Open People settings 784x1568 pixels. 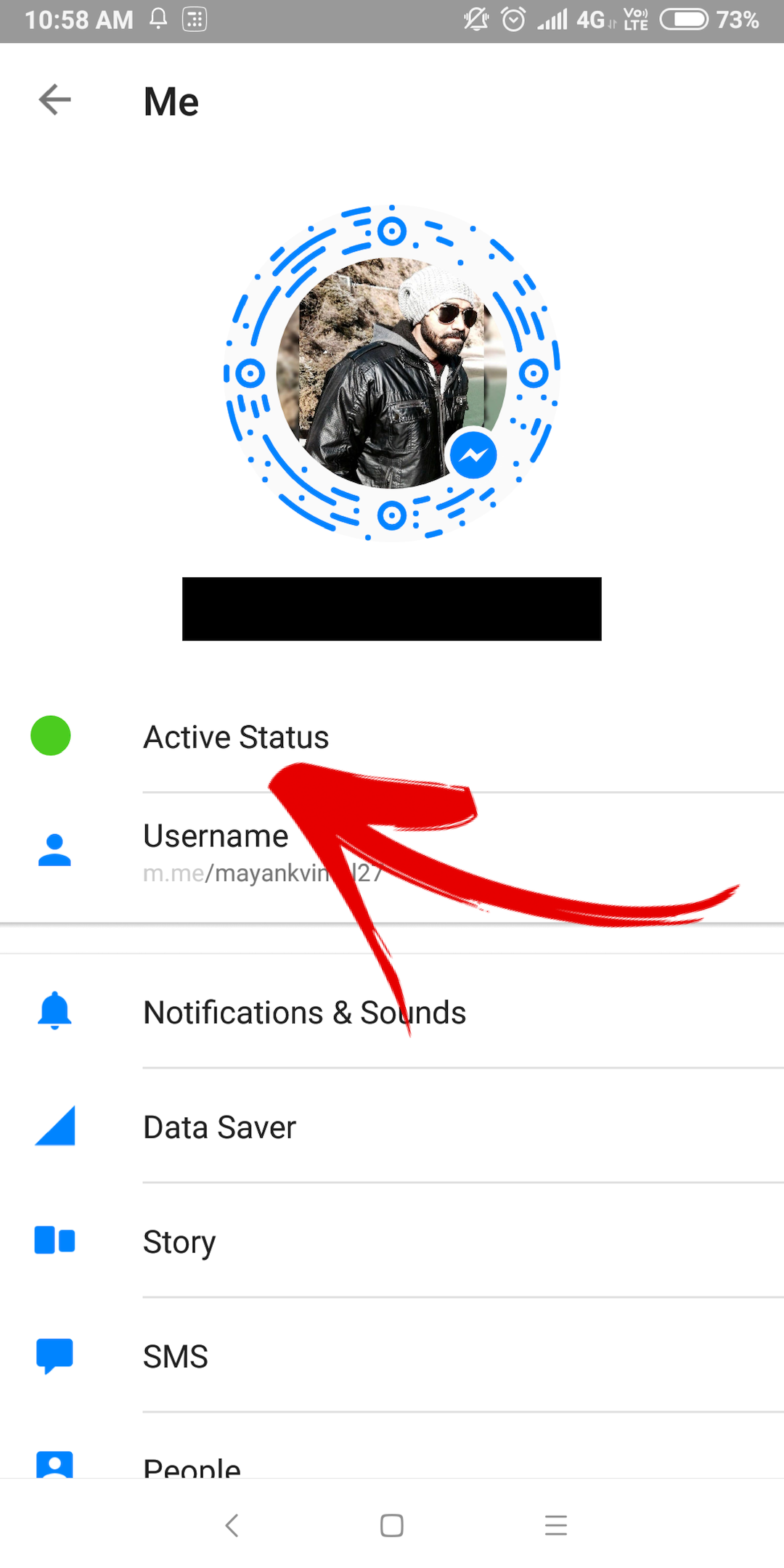(192, 1465)
